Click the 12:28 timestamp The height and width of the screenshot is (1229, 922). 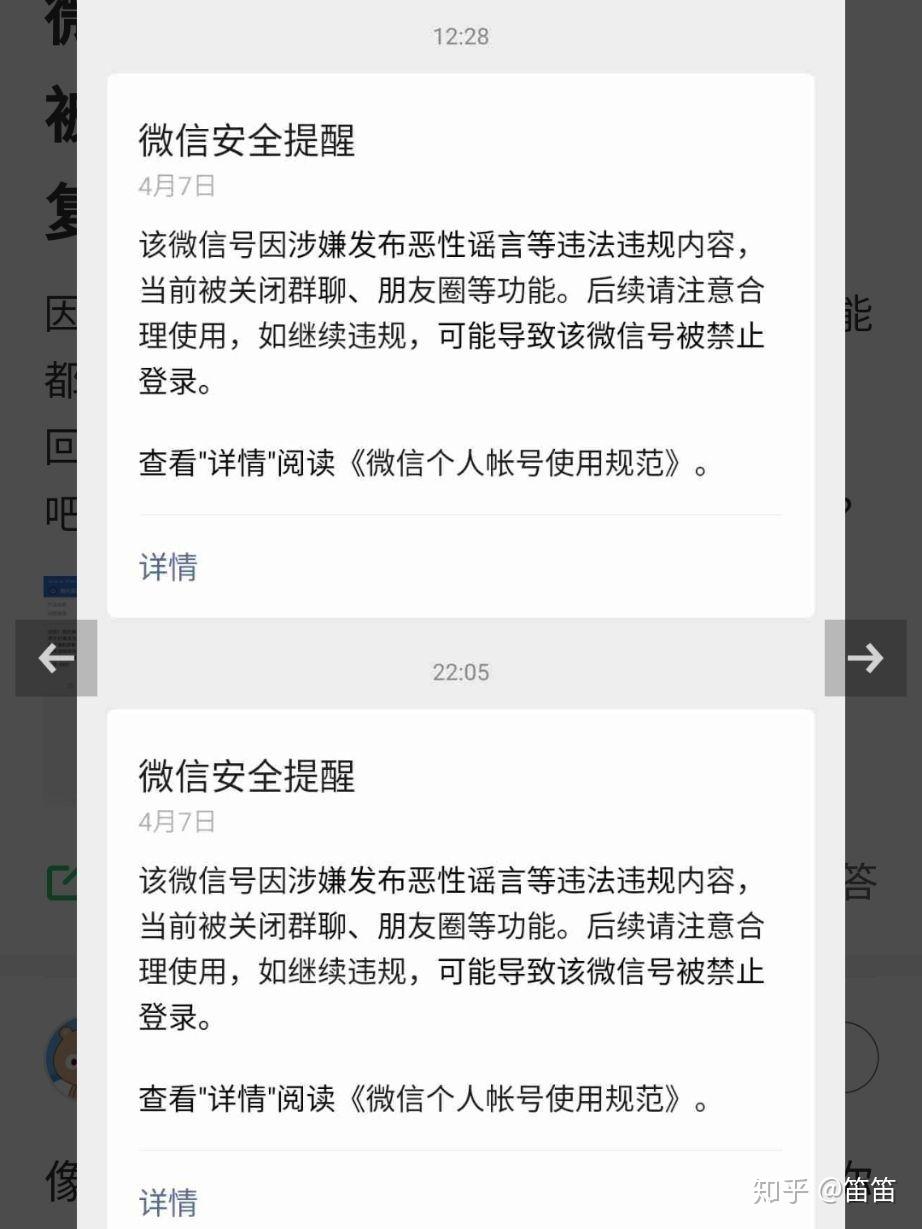tap(460, 36)
